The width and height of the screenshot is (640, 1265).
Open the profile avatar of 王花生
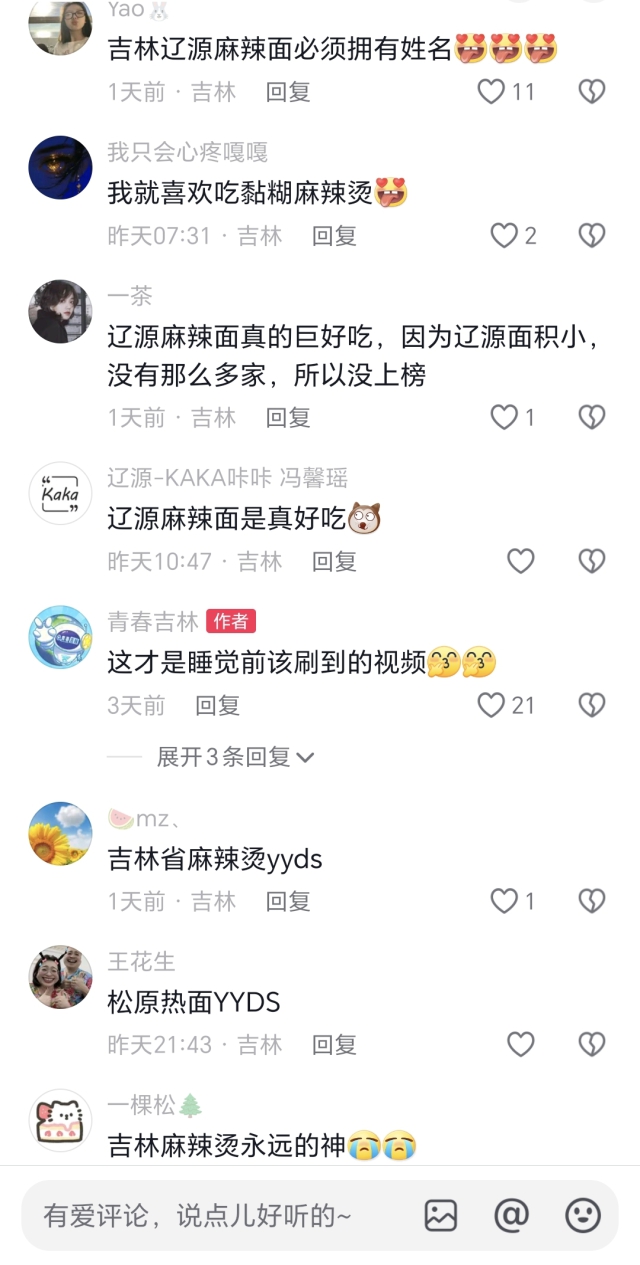pos(60,977)
